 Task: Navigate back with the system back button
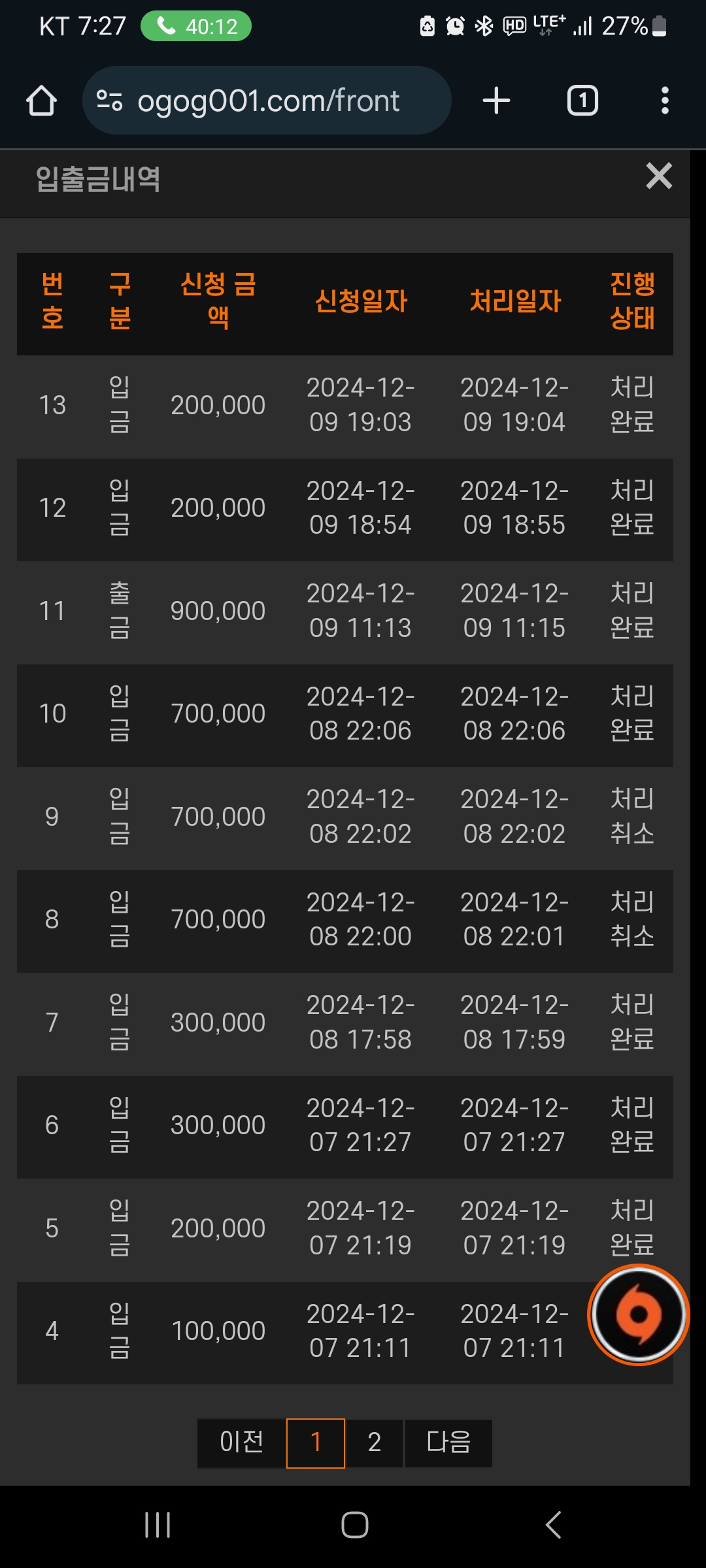tap(553, 1525)
